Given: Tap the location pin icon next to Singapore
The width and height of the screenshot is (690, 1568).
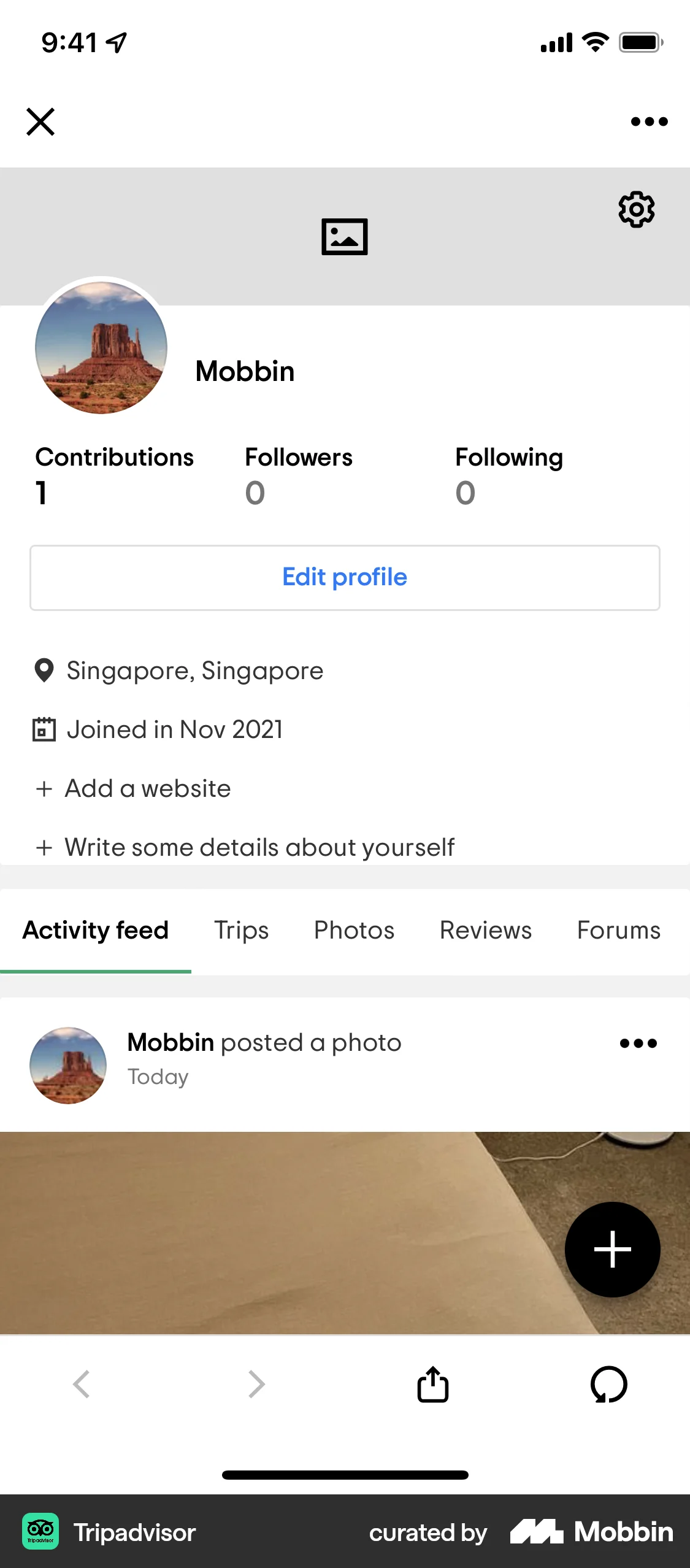Looking at the screenshot, I should coord(44,670).
